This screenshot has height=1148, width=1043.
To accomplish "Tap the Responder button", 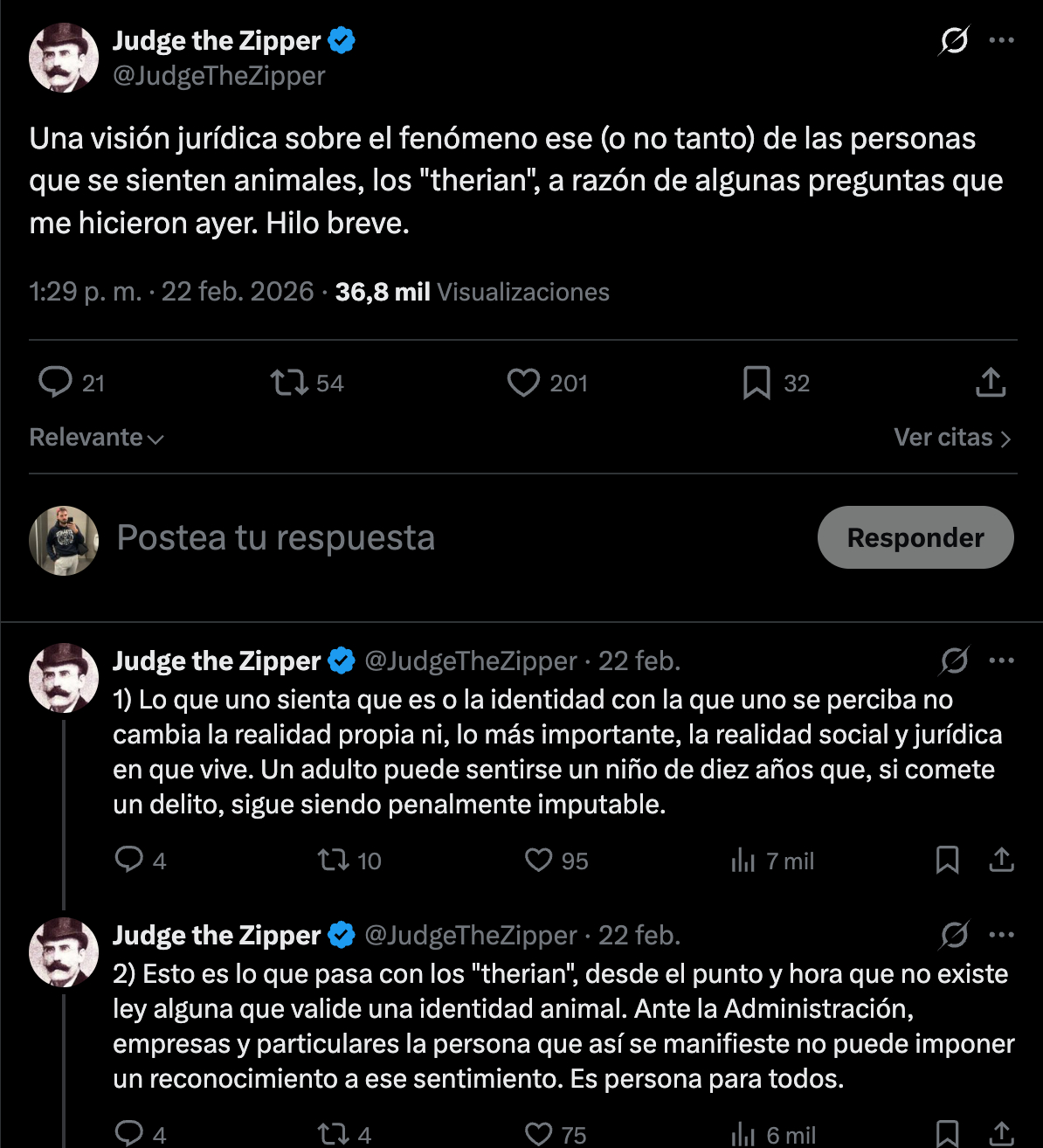I will [x=915, y=537].
